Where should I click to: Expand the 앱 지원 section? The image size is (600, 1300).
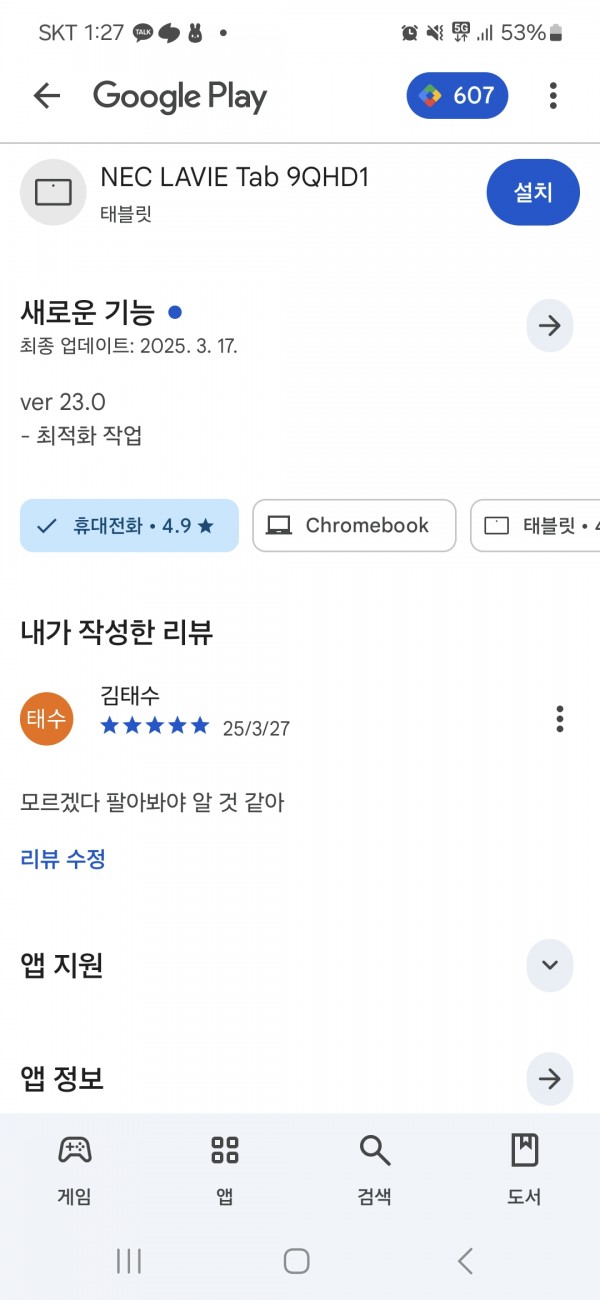point(549,965)
